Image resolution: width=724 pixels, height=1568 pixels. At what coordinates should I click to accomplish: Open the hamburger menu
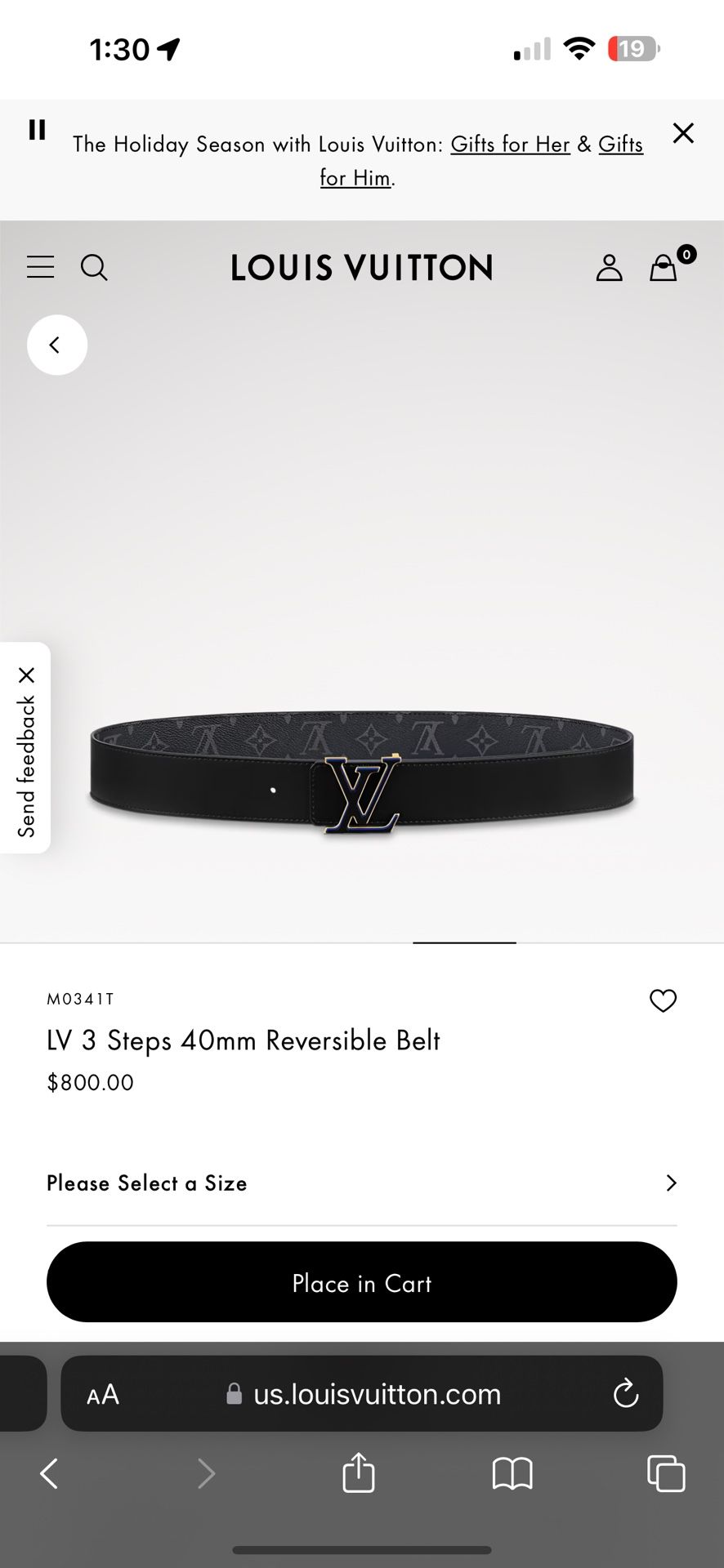click(40, 267)
